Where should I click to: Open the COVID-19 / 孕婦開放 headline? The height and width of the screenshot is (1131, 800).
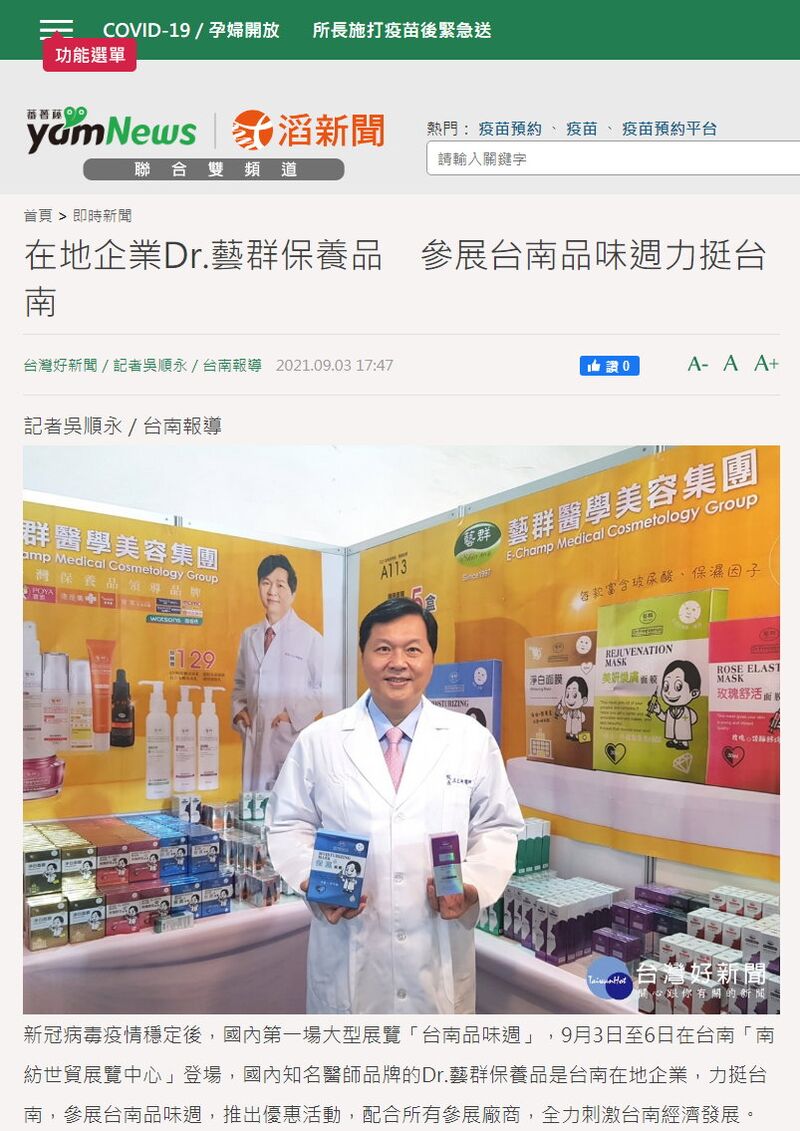(191, 30)
